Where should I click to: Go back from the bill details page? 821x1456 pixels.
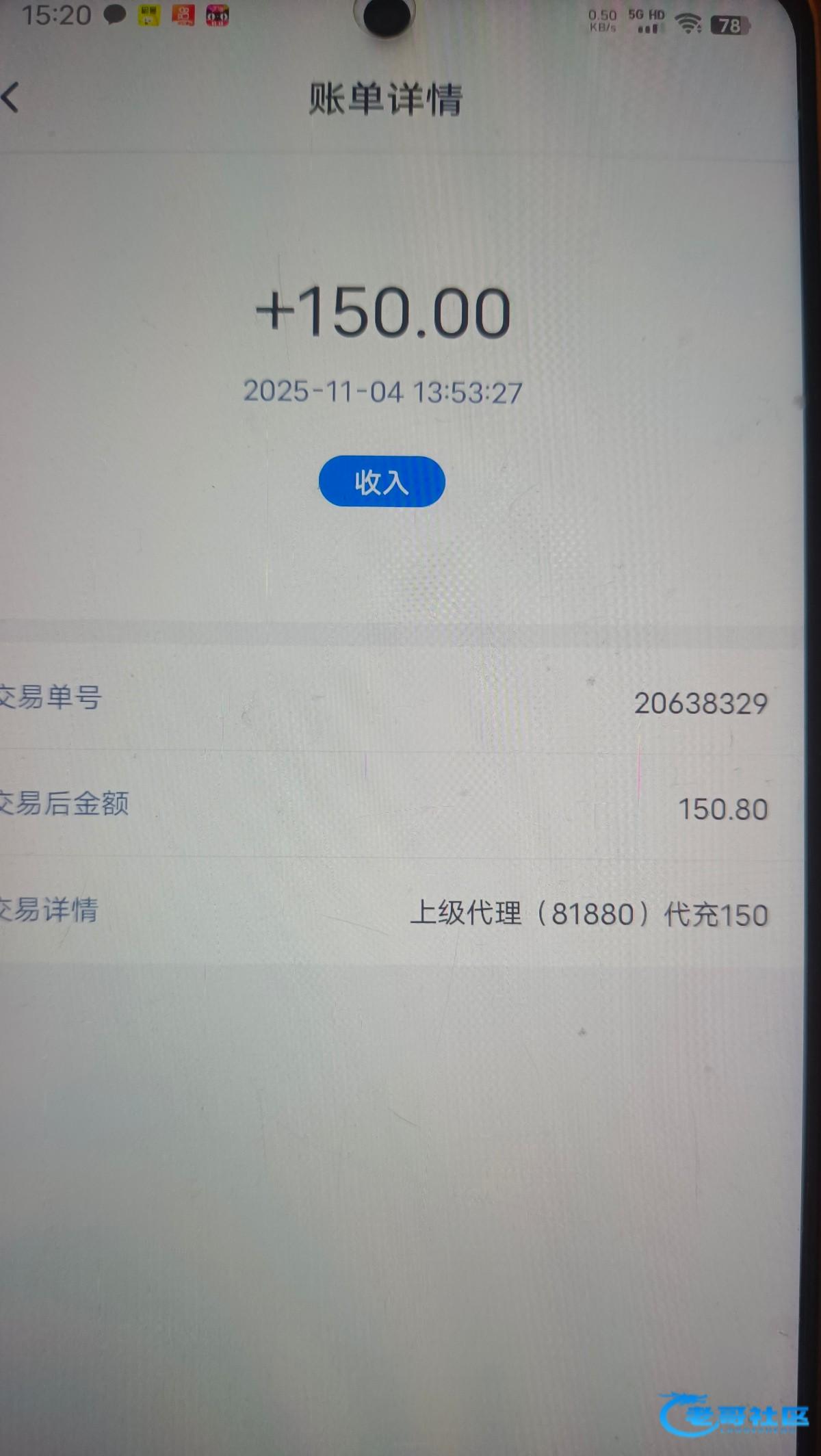point(10,97)
